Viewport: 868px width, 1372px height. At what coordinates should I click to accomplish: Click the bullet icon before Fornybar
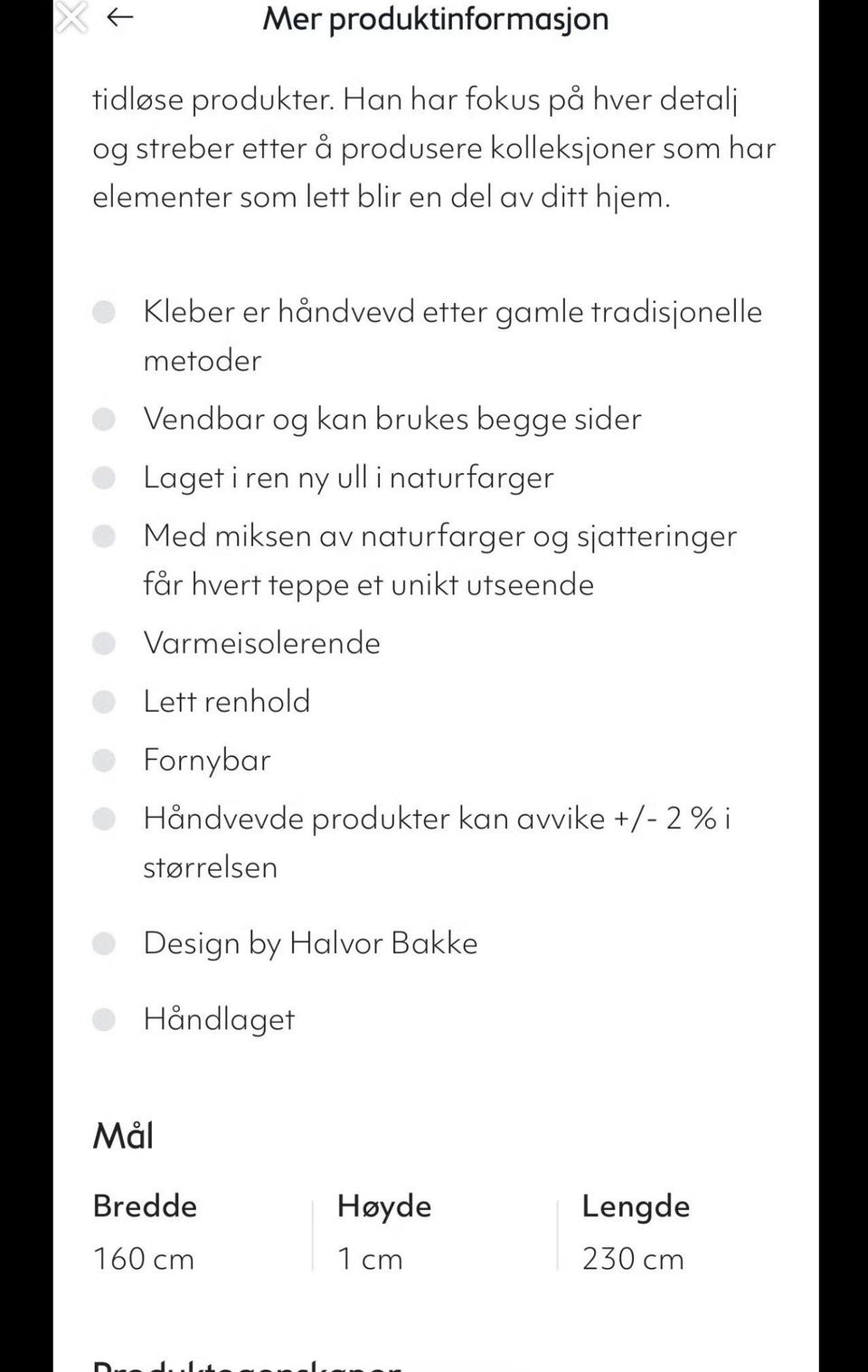pos(103,760)
